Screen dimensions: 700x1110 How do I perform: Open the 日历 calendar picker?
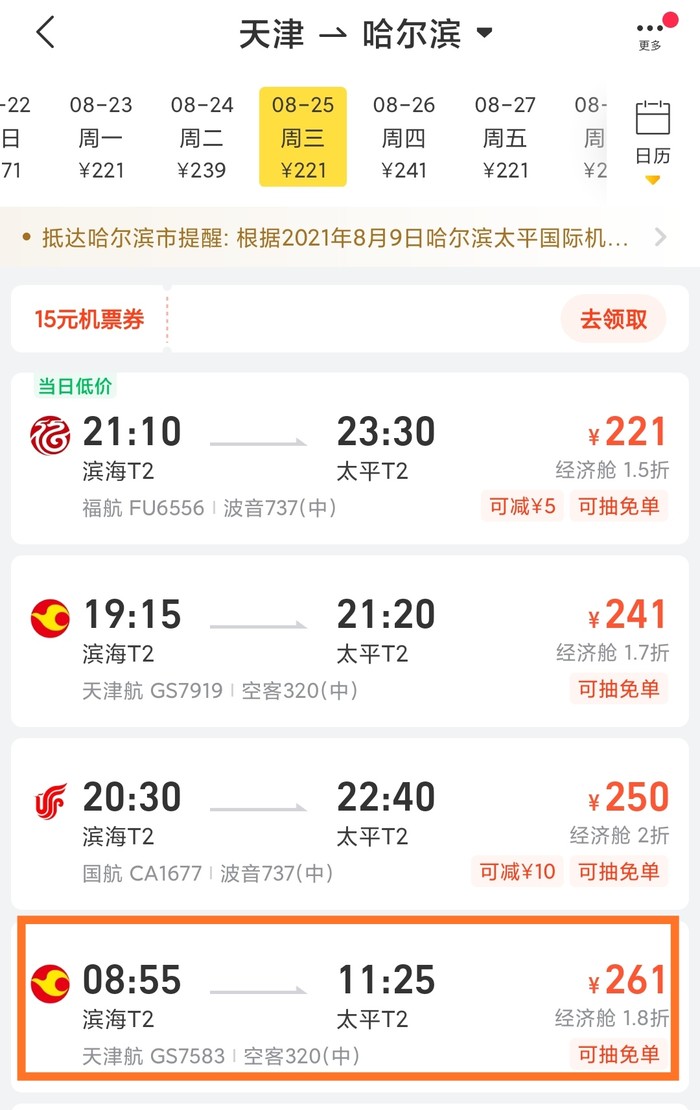pos(652,137)
